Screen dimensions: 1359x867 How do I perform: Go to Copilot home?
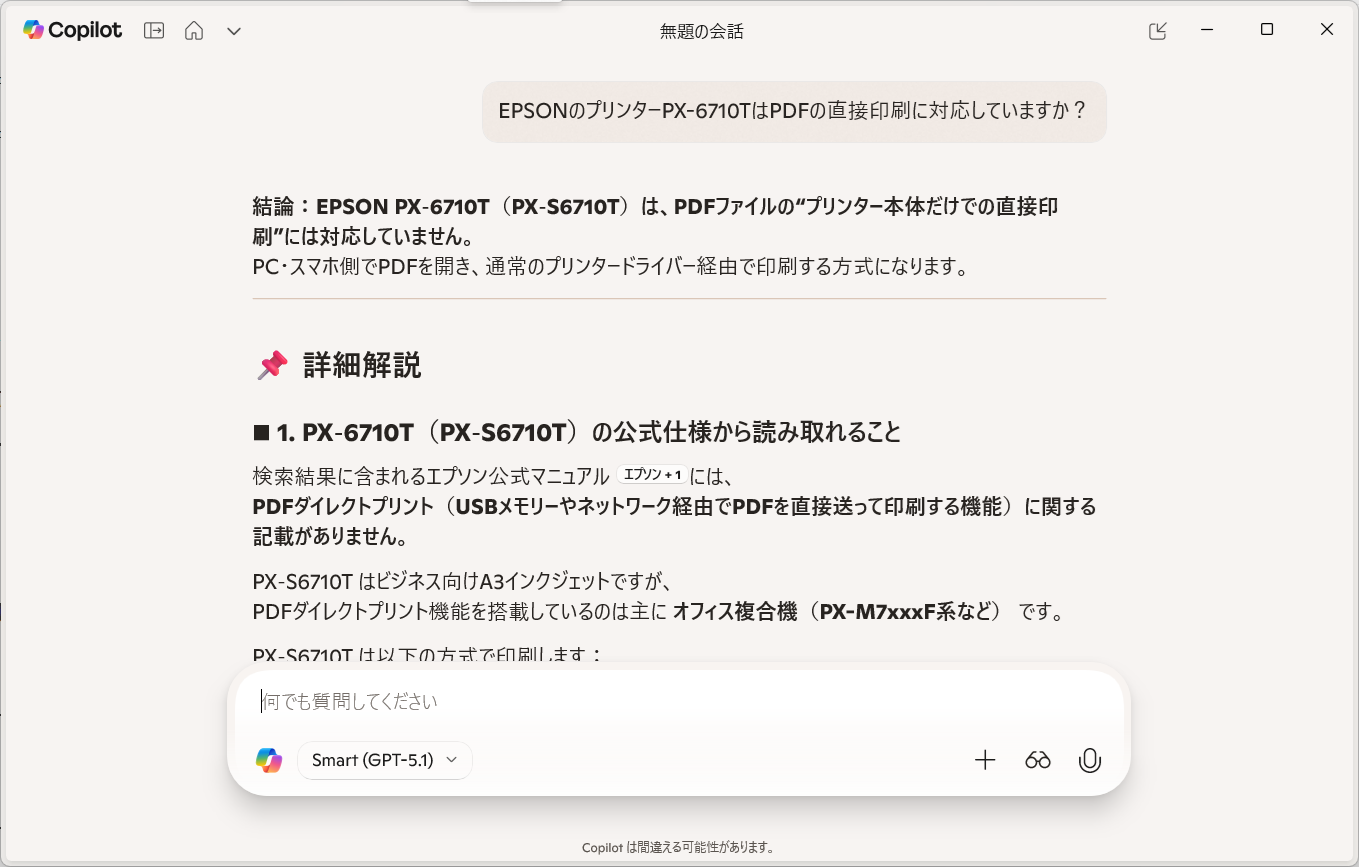194,31
